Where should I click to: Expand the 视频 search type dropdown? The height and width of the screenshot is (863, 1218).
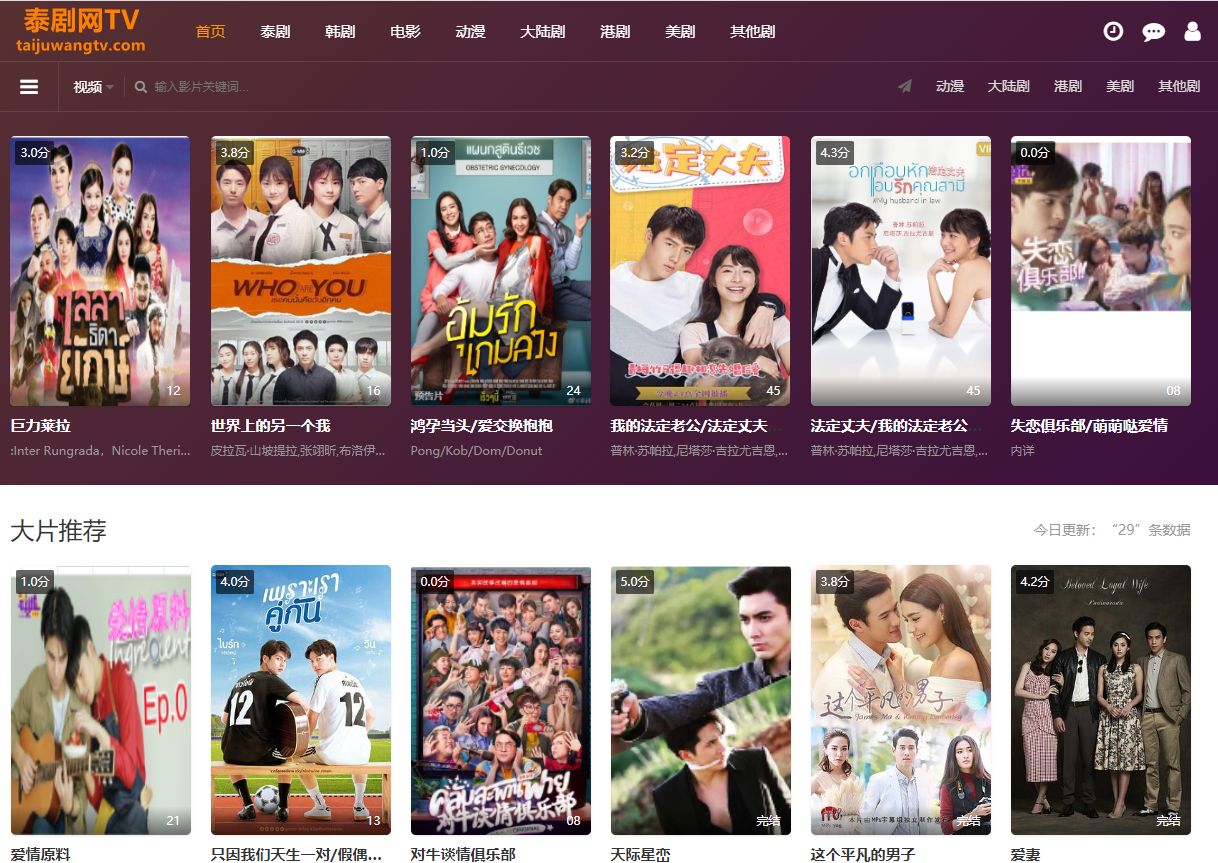point(93,87)
